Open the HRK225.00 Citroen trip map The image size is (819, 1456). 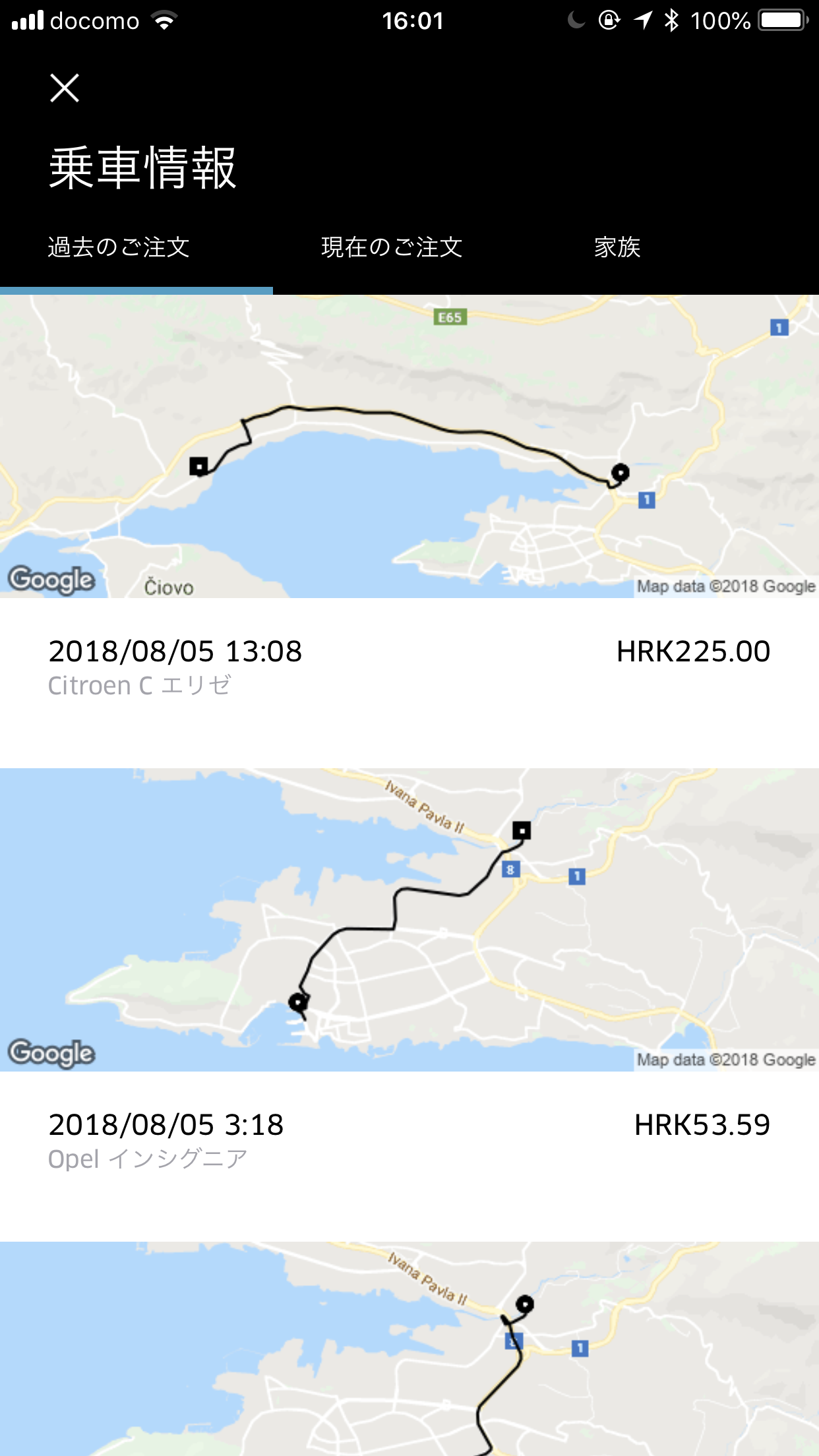(x=409, y=446)
